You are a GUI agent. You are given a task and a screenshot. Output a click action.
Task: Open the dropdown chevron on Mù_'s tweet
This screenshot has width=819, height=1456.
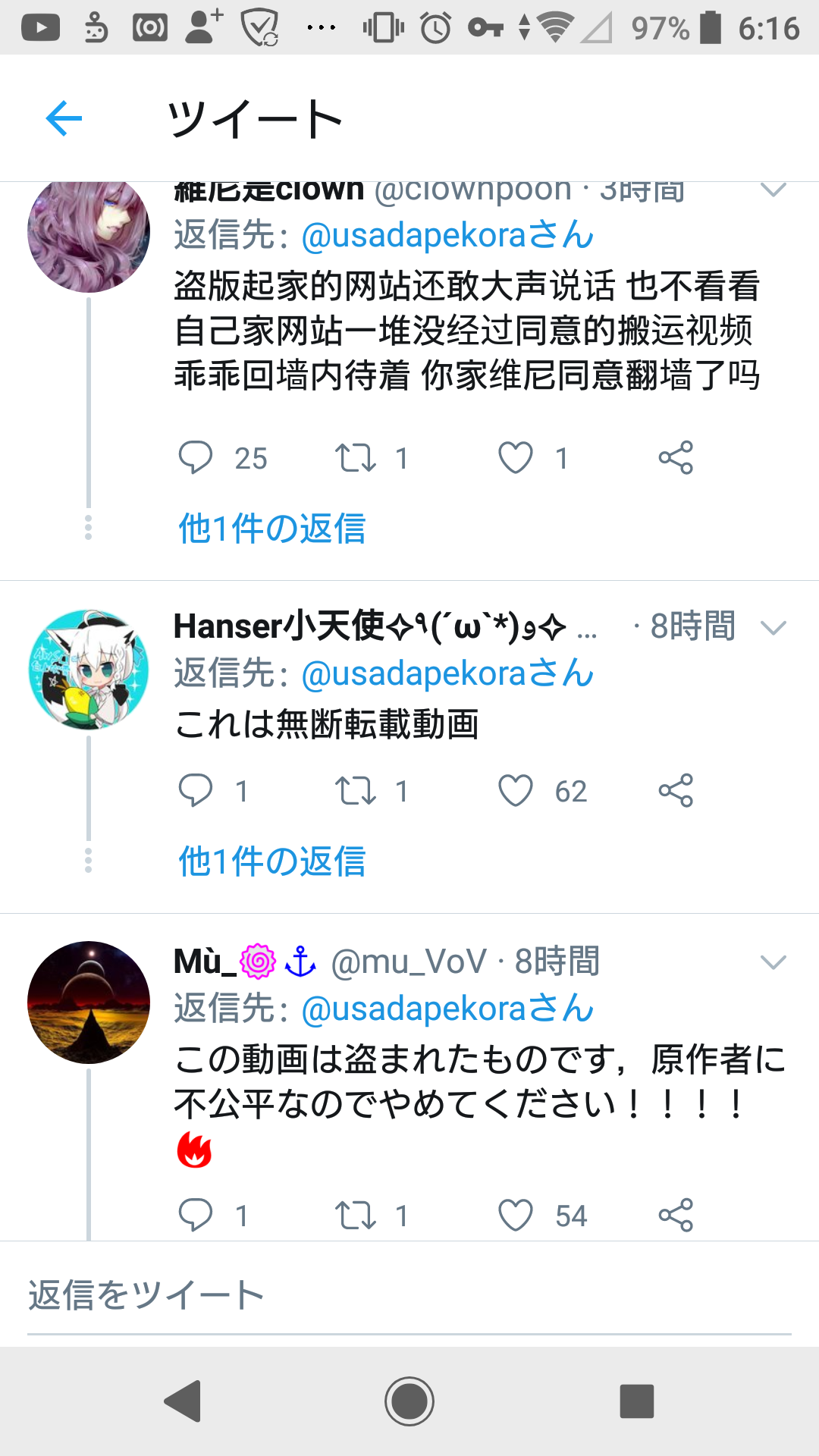click(x=773, y=962)
